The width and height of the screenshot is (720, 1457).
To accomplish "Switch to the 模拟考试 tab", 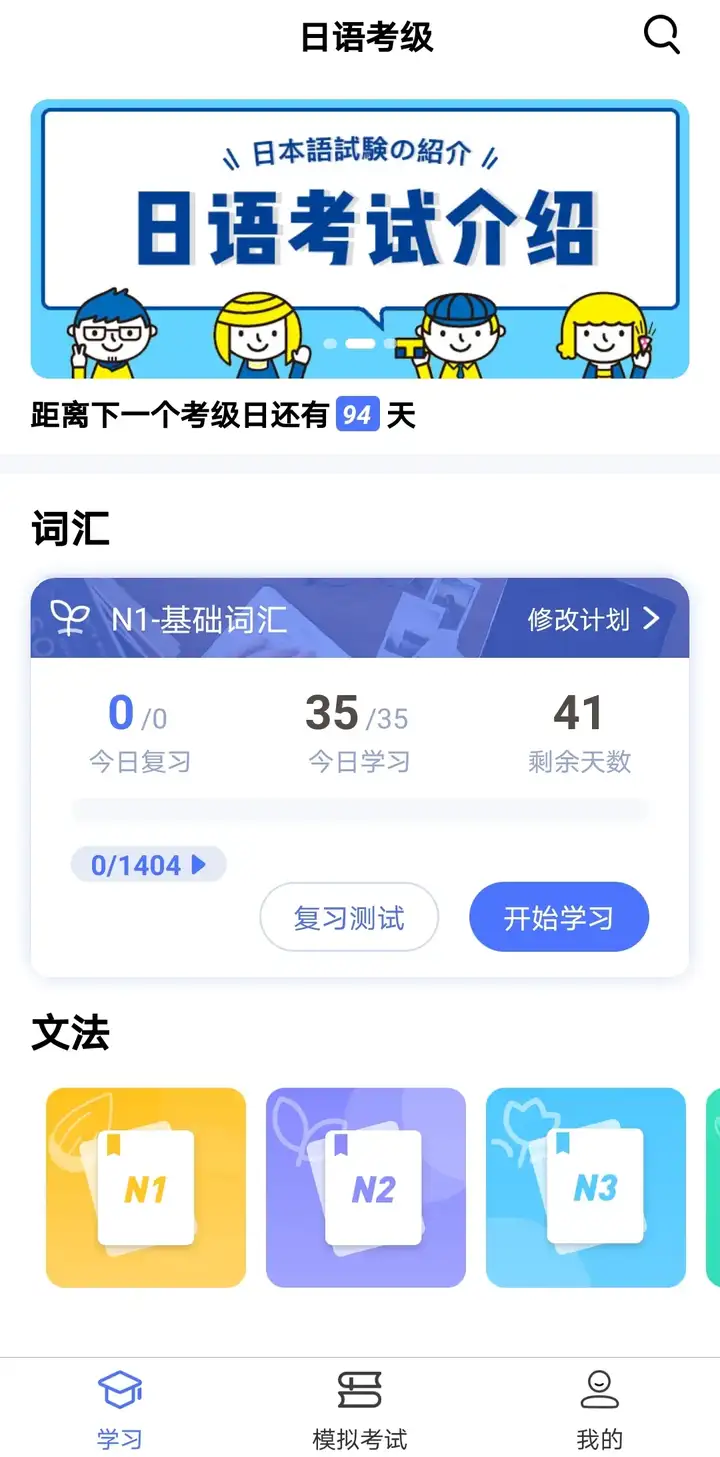I will click(x=360, y=1410).
